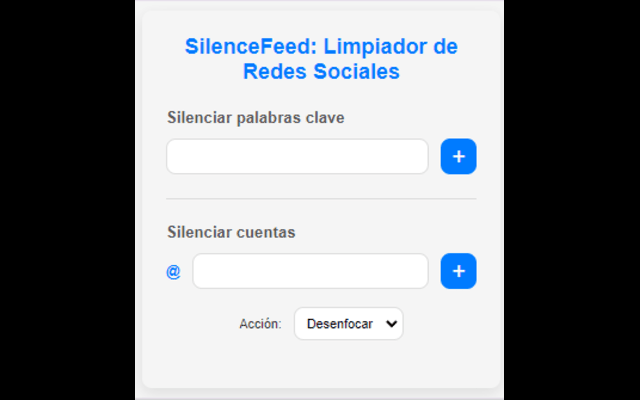
Task: Open the Acción dropdown showing Desenfocar
Action: pyautogui.click(x=348, y=324)
